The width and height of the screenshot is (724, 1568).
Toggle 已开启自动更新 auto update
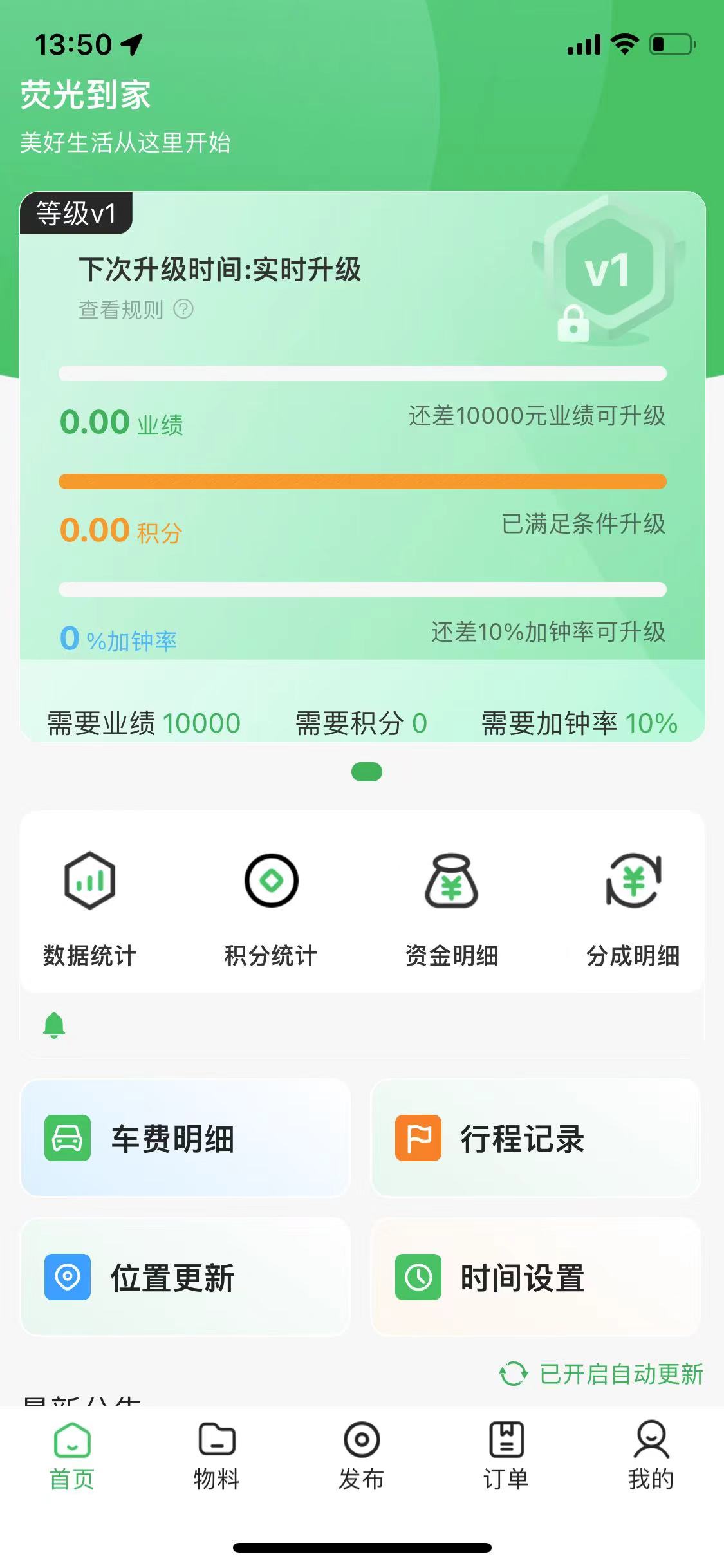pos(602,1374)
